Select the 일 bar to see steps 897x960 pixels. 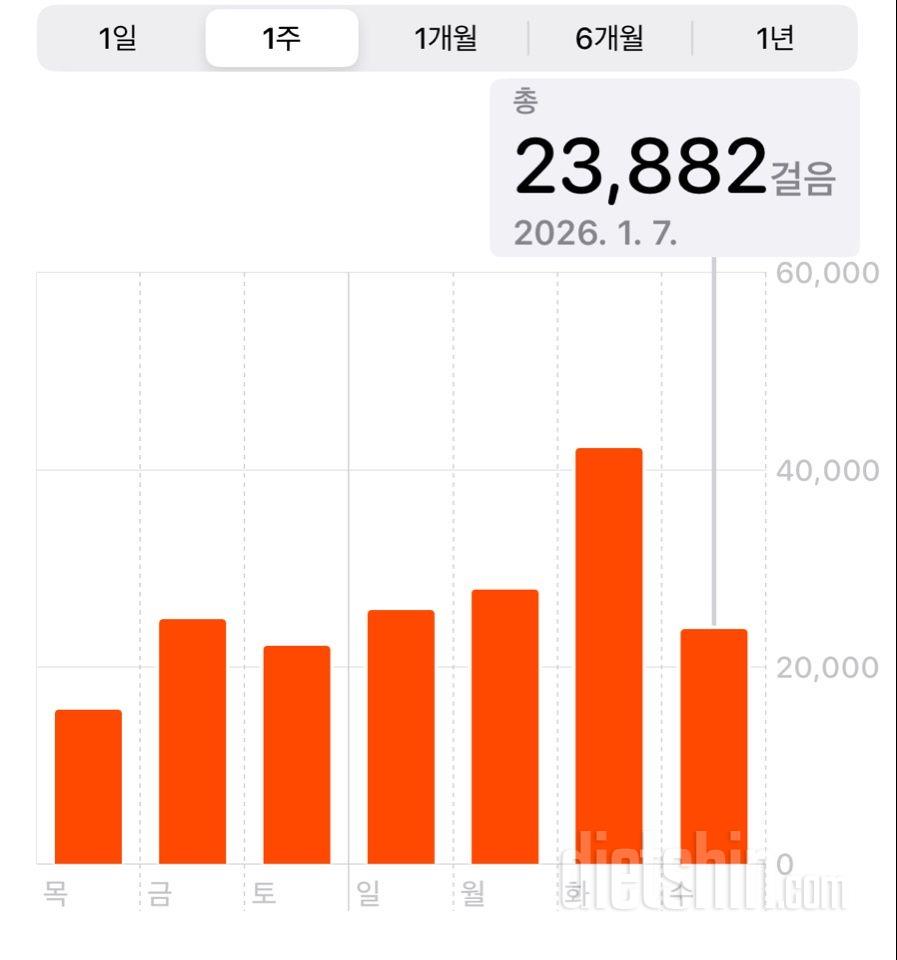[x=401, y=736]
